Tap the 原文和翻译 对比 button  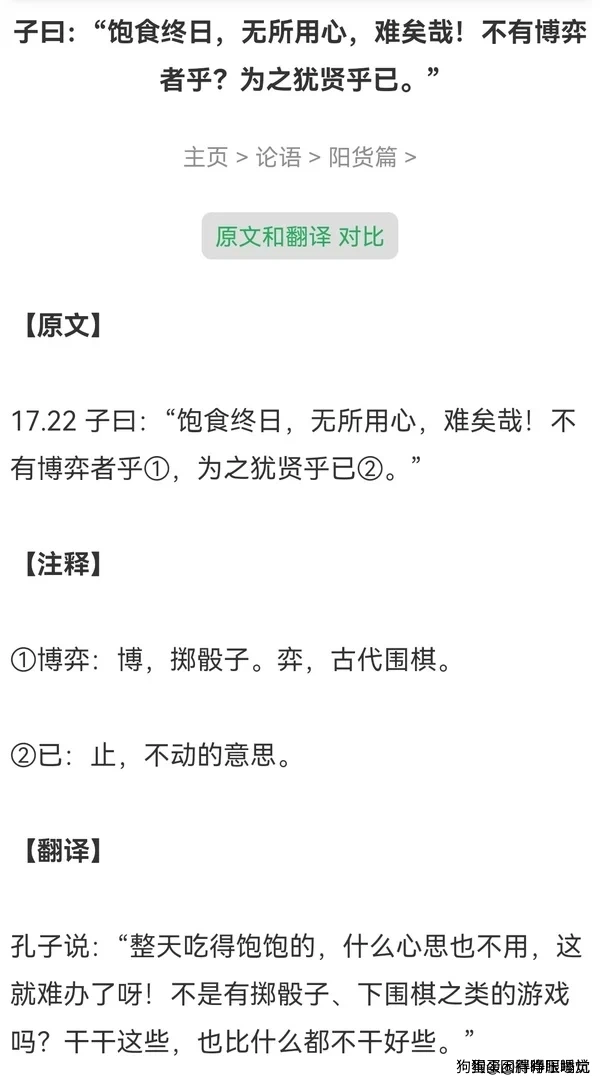(299, 237)
